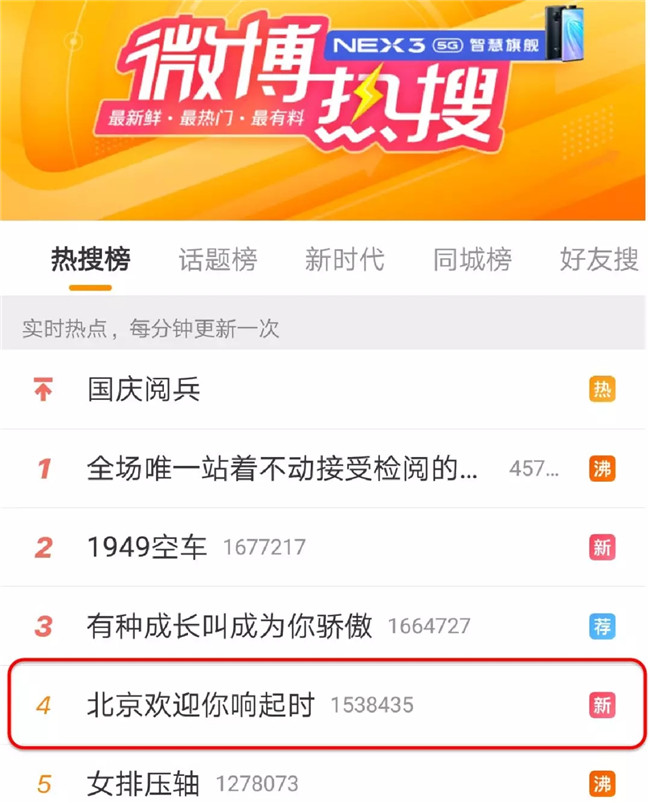Image resolution: width=650 pixels, height=804 pixels.
Task: Switch to the 话题榜 tab
Action: [218, 260]
